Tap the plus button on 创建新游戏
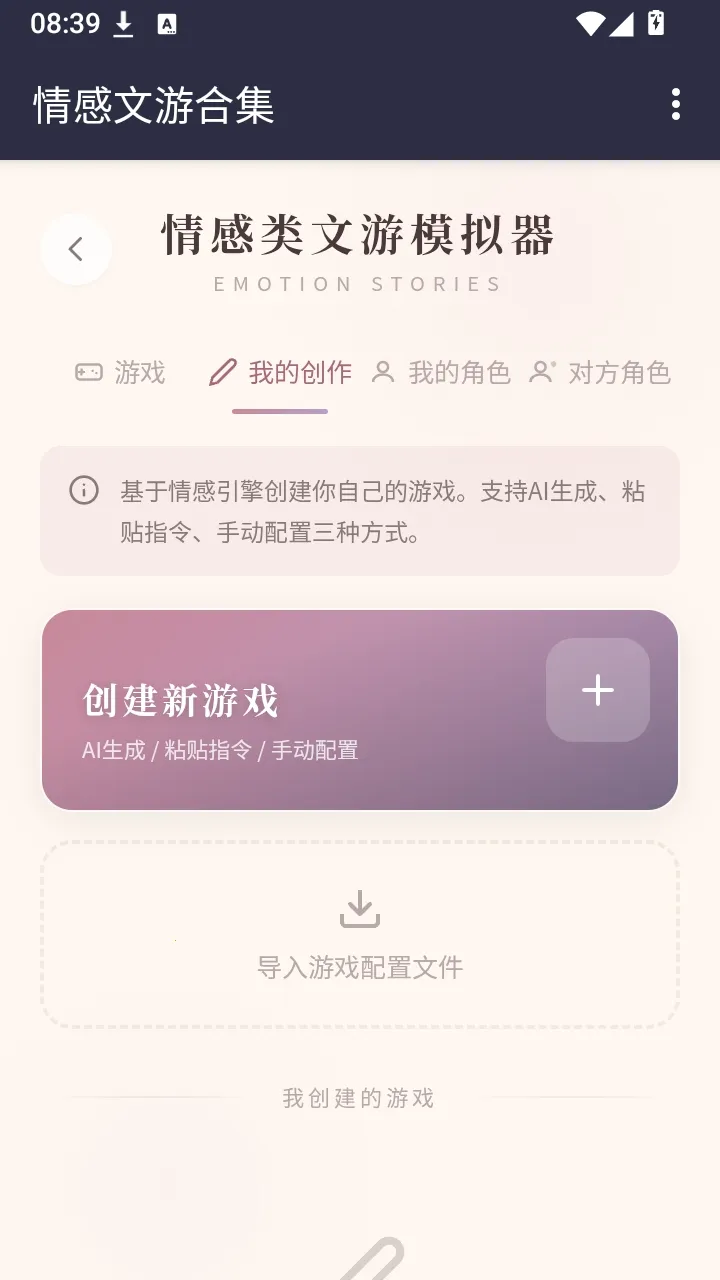720x1280 pixels. (598, 690)
